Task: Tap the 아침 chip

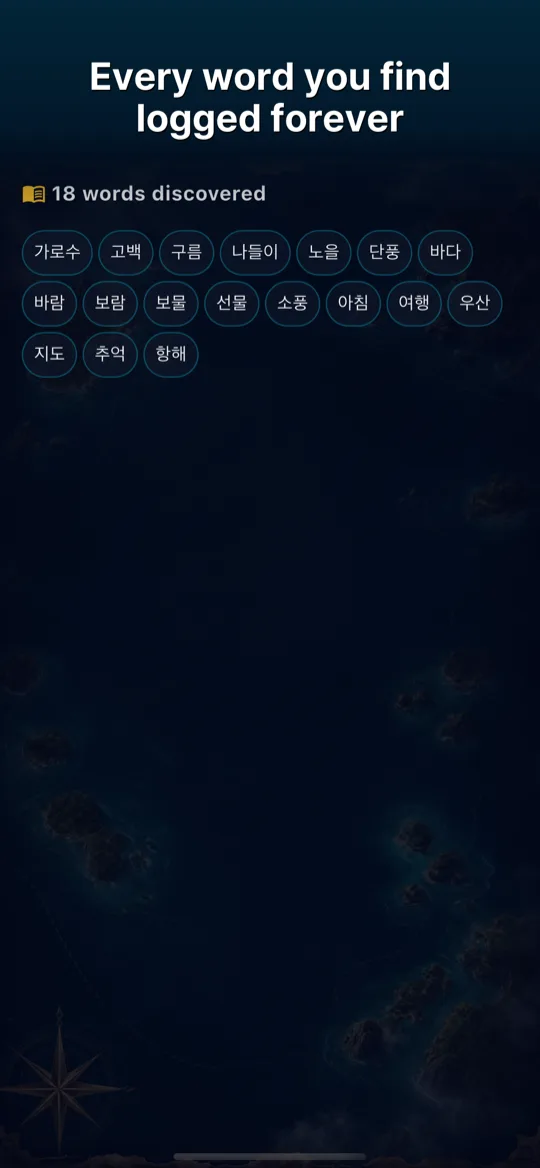Action: click(353, 303)
